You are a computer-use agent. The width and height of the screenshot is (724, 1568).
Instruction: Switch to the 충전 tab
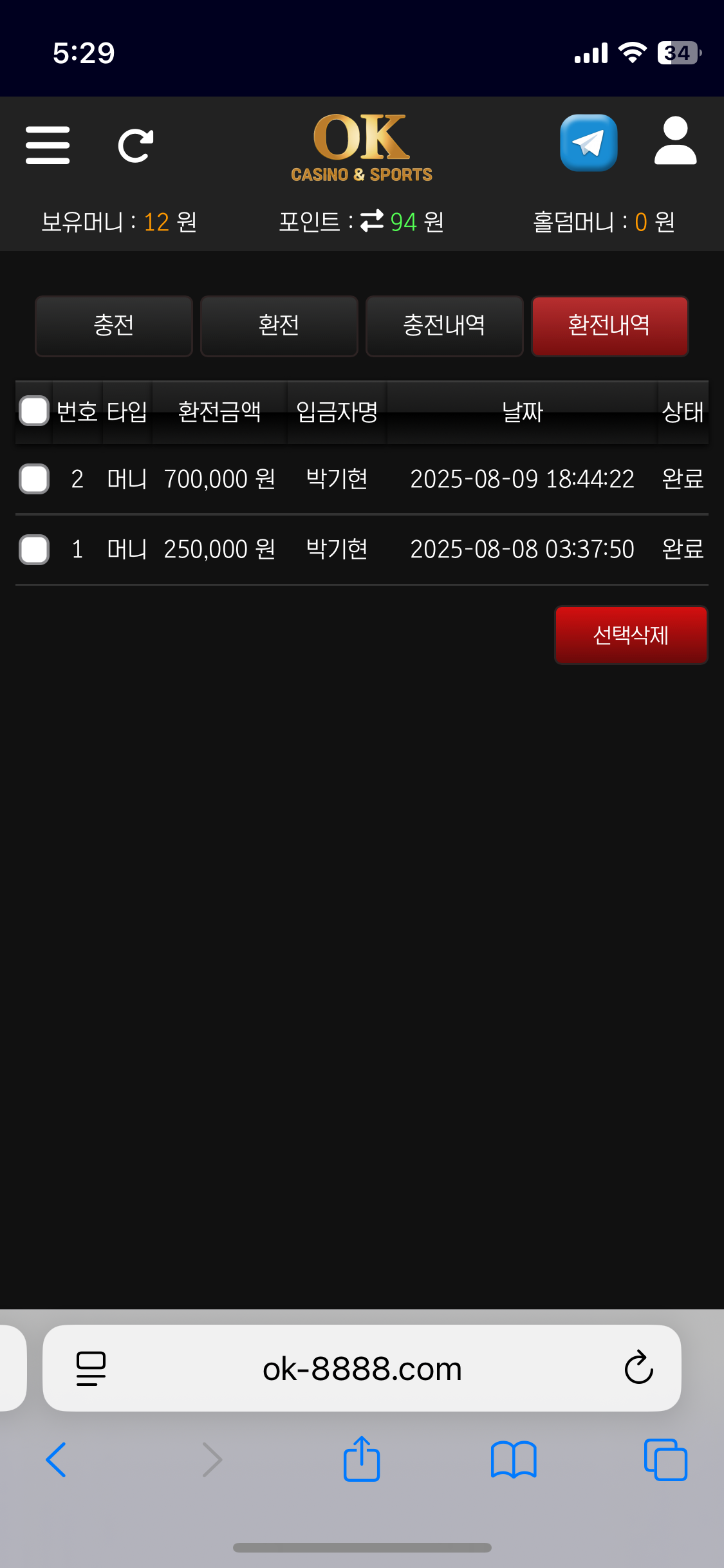click(114, 326)
